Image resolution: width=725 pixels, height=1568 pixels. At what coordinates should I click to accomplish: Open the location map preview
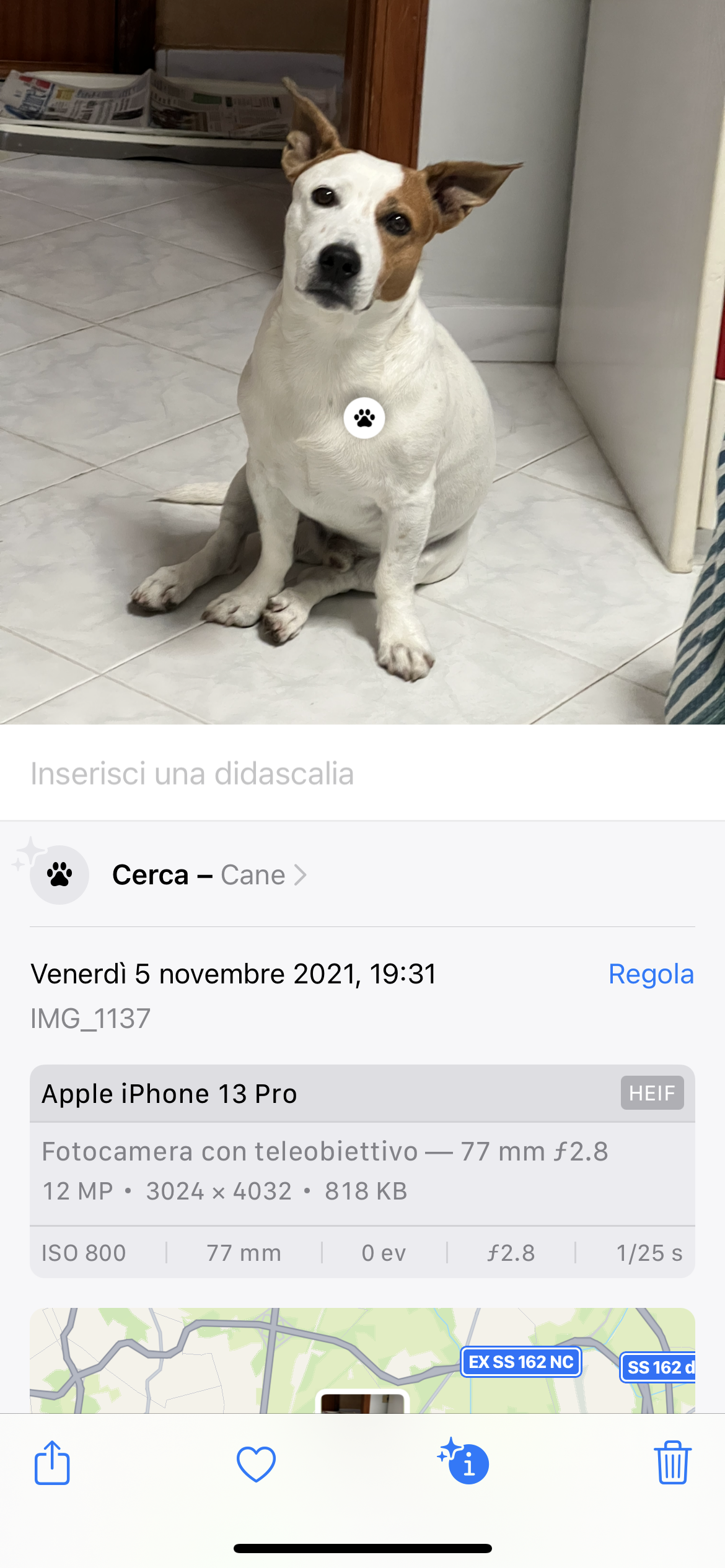click(362, 1361)
